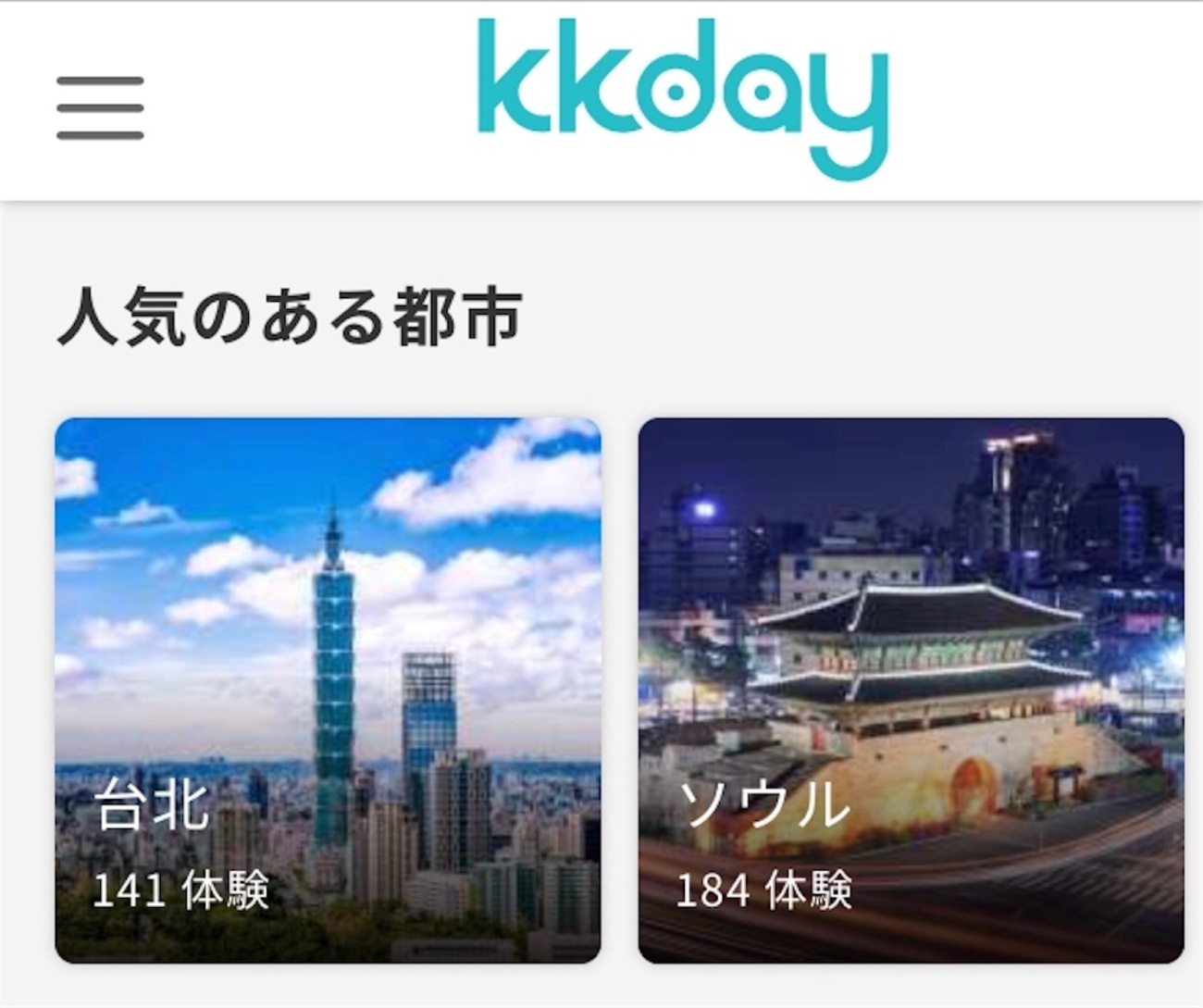Select the ソウル city card
1203x1008 pixels.
pyautogui.click(x=911, y=690)
